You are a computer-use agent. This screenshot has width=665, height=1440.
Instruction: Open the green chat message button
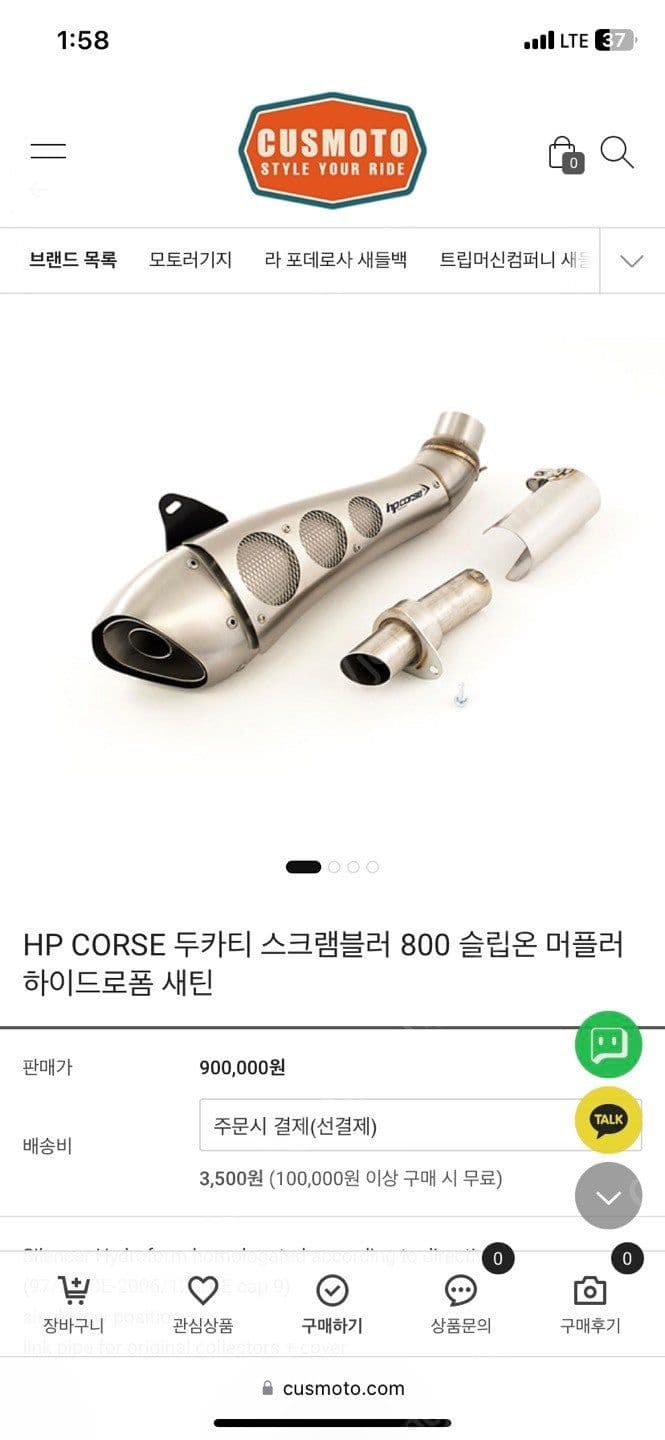(x=608, y=1044)
